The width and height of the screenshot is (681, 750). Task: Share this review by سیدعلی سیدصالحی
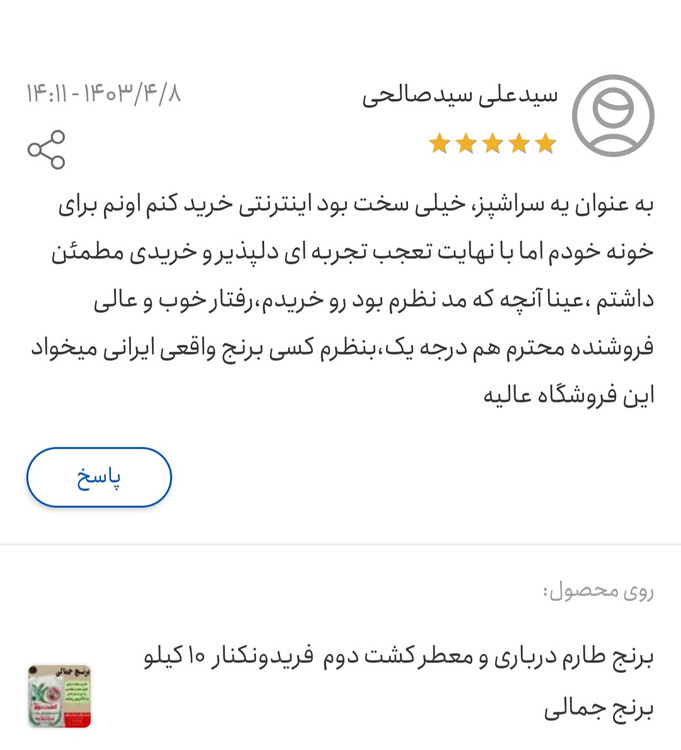coord(46,150)
